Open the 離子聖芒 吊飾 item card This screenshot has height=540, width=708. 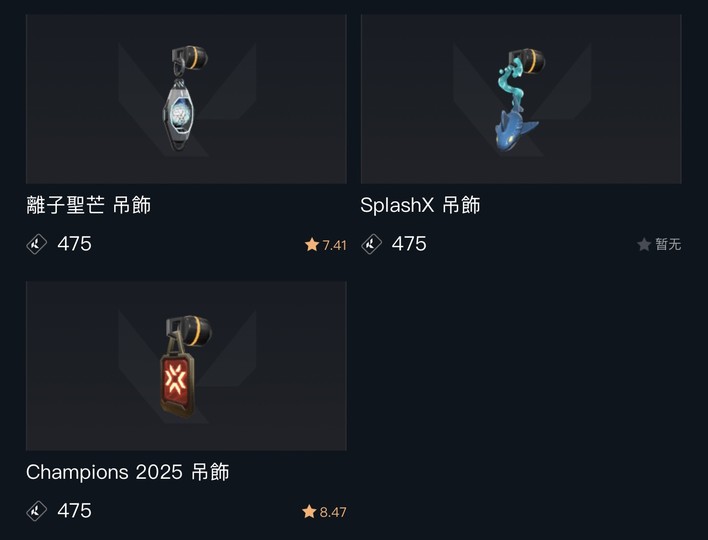pos(186,100)
